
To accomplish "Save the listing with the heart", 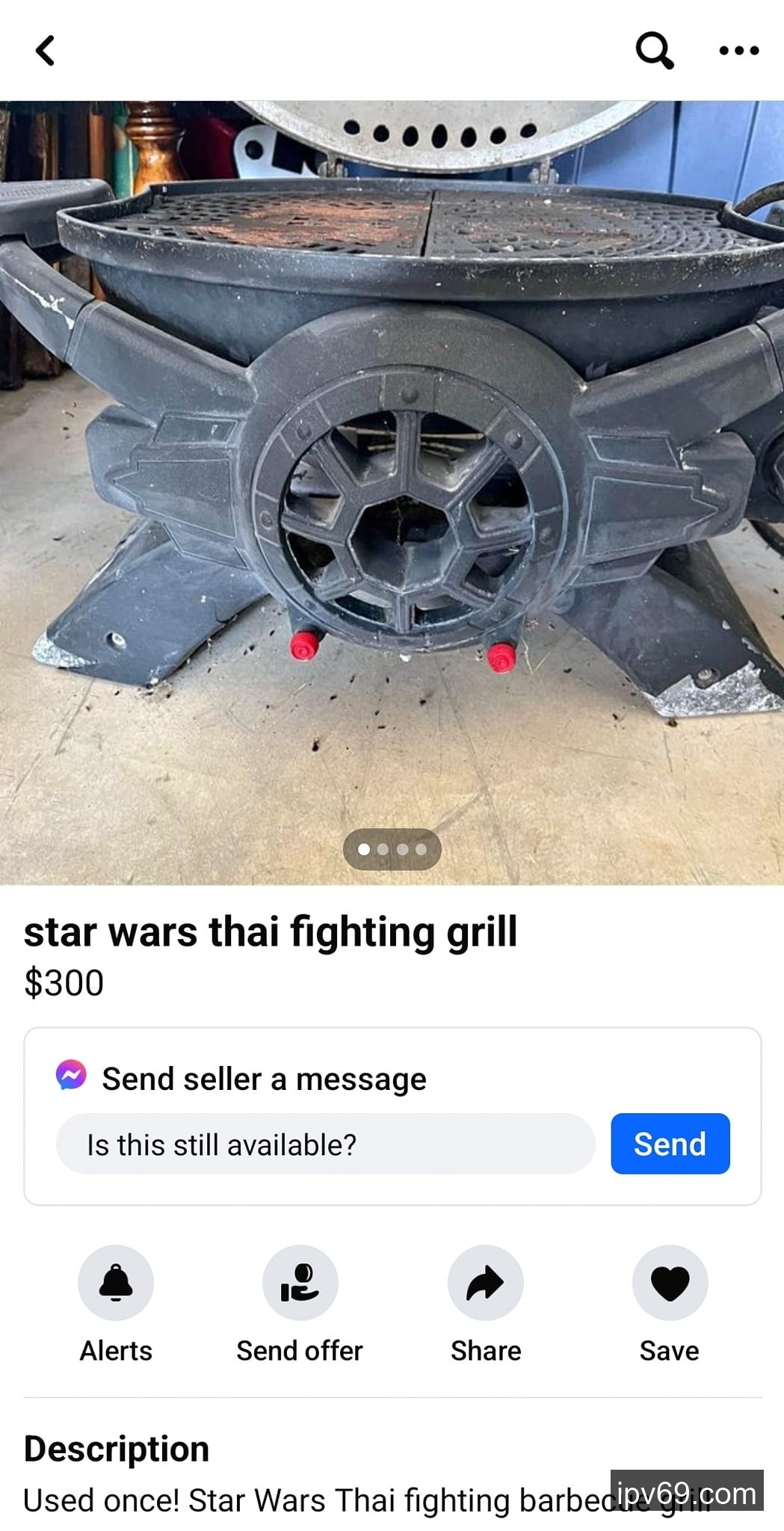I will (x=670, y=1283).
